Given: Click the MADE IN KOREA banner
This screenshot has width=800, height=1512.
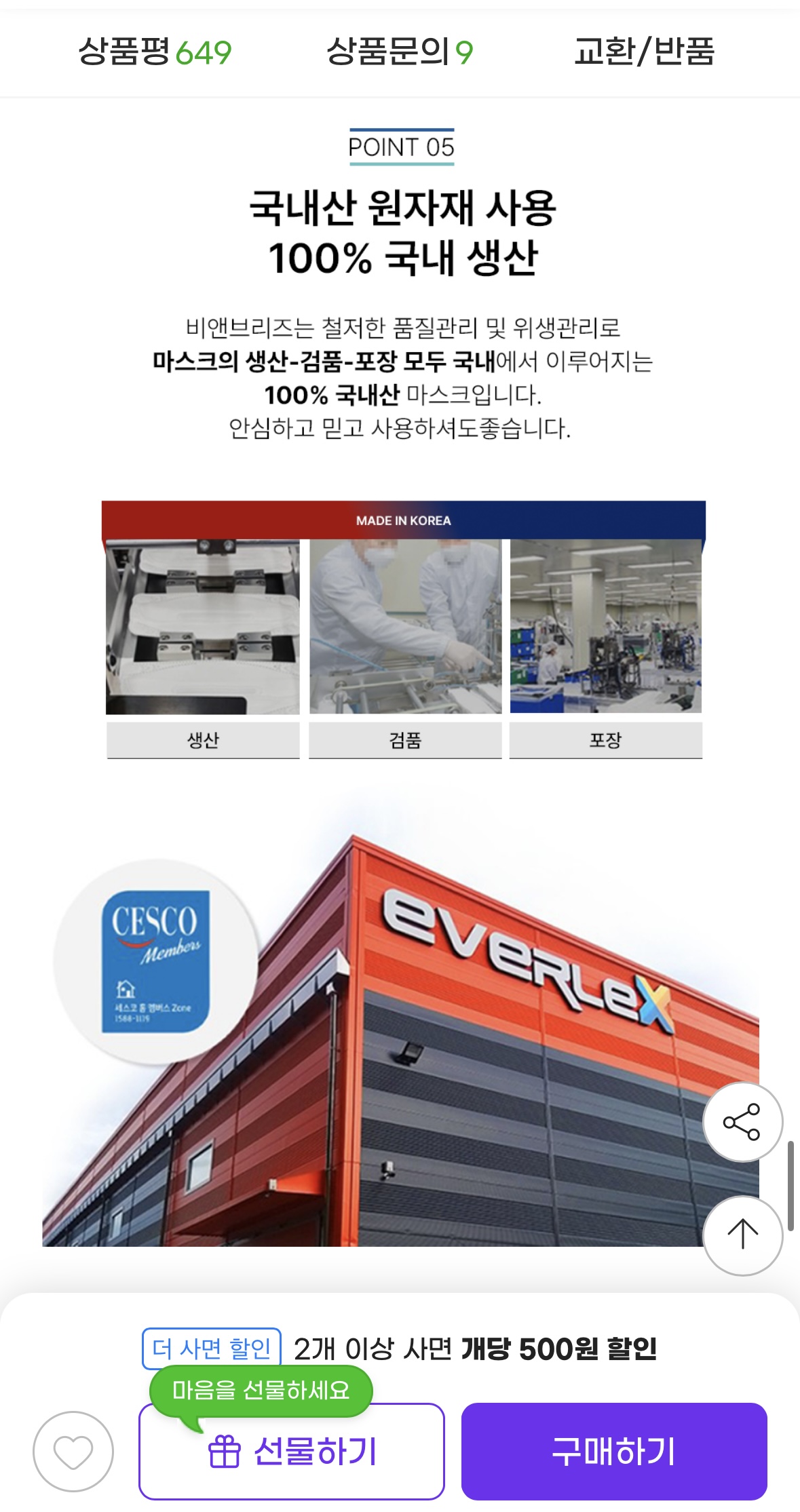Looking at the screenshot, I should (x=402, y=520).
